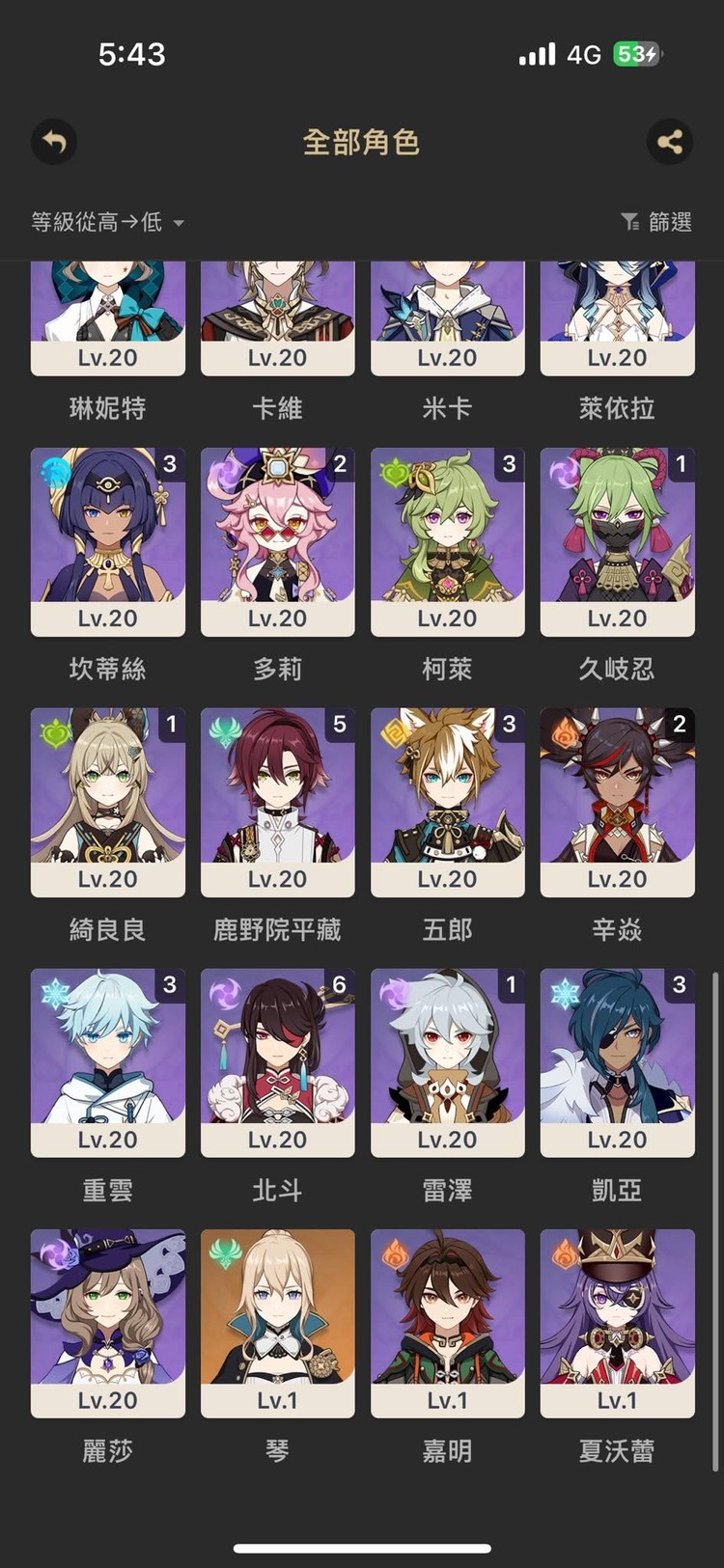Open character card 坎蒂絲
The height and width of the screenshot is (1568, 724).
click(107, 540)
